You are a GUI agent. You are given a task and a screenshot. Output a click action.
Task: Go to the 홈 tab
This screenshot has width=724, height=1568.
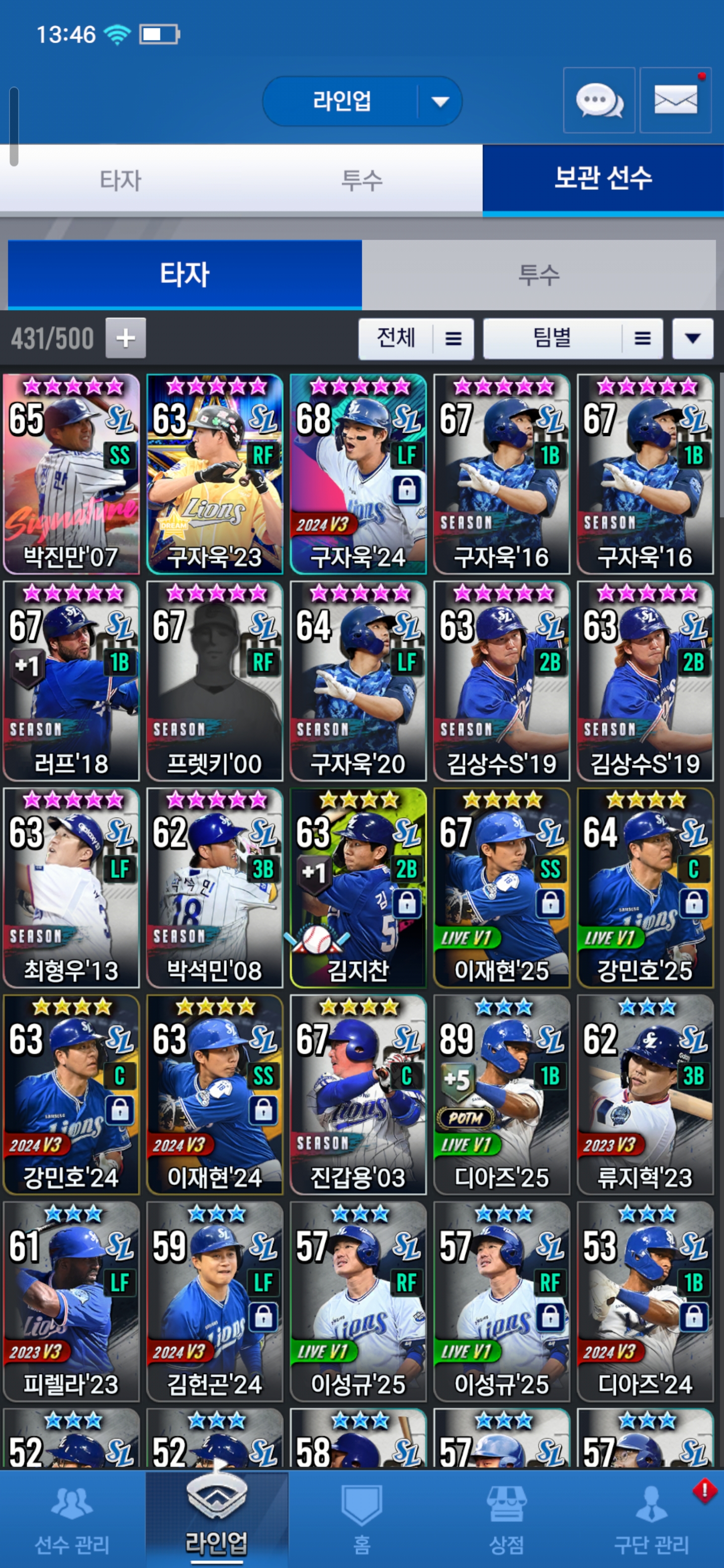pyautogui.click(x=361, y=1520)
